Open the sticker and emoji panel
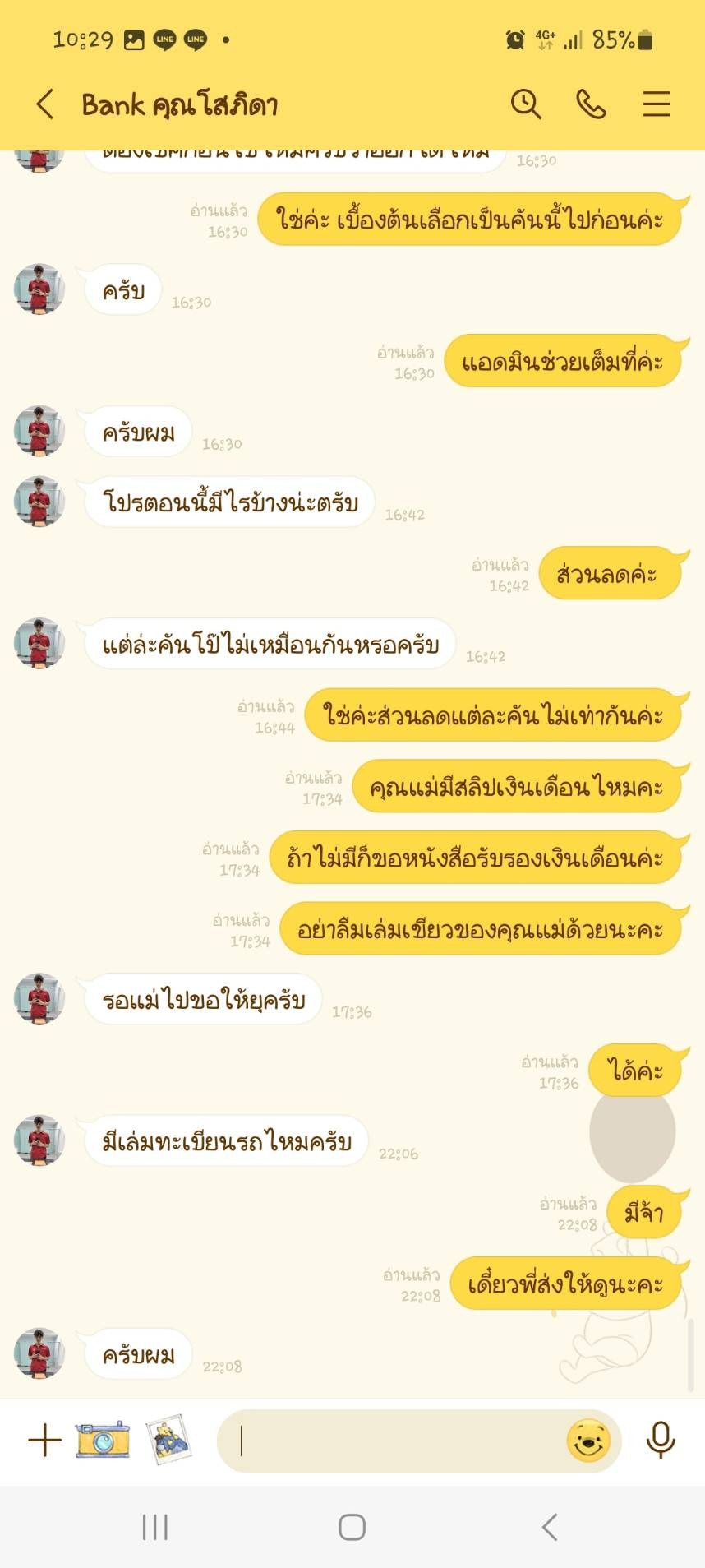705x1568 pixels. [x=588, y=1441]
